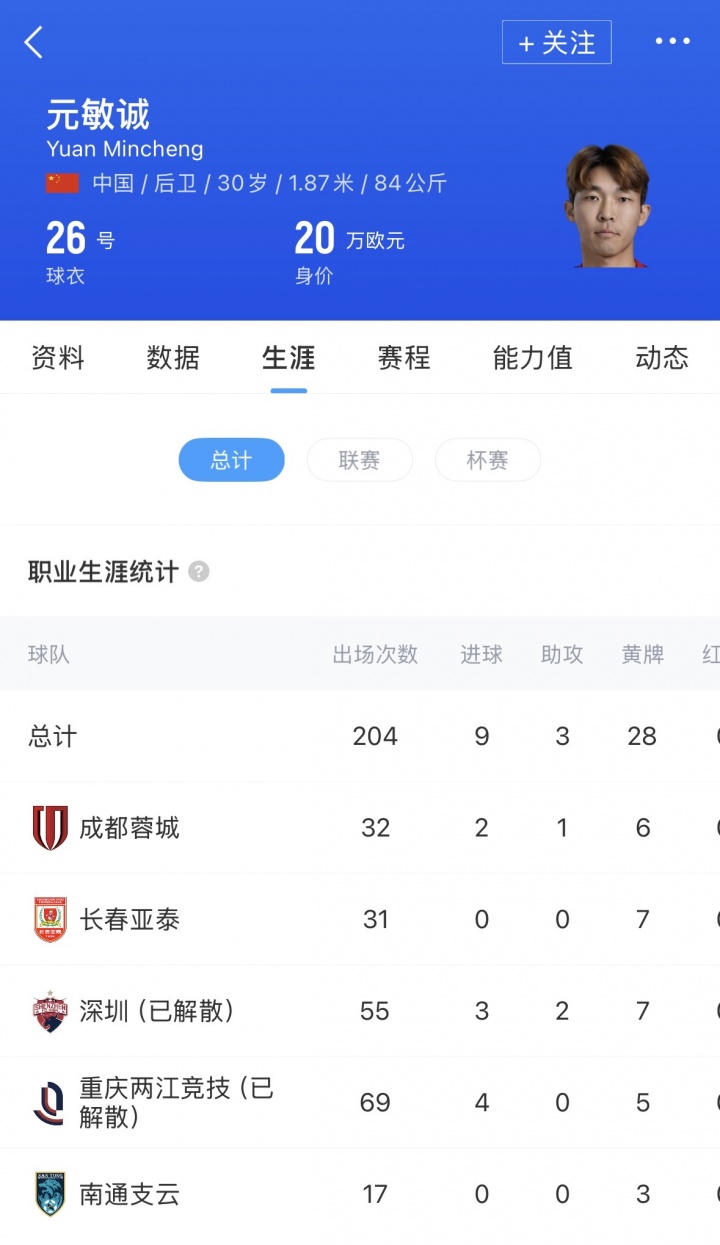Go back using the top-left arrow

[34, 43]
